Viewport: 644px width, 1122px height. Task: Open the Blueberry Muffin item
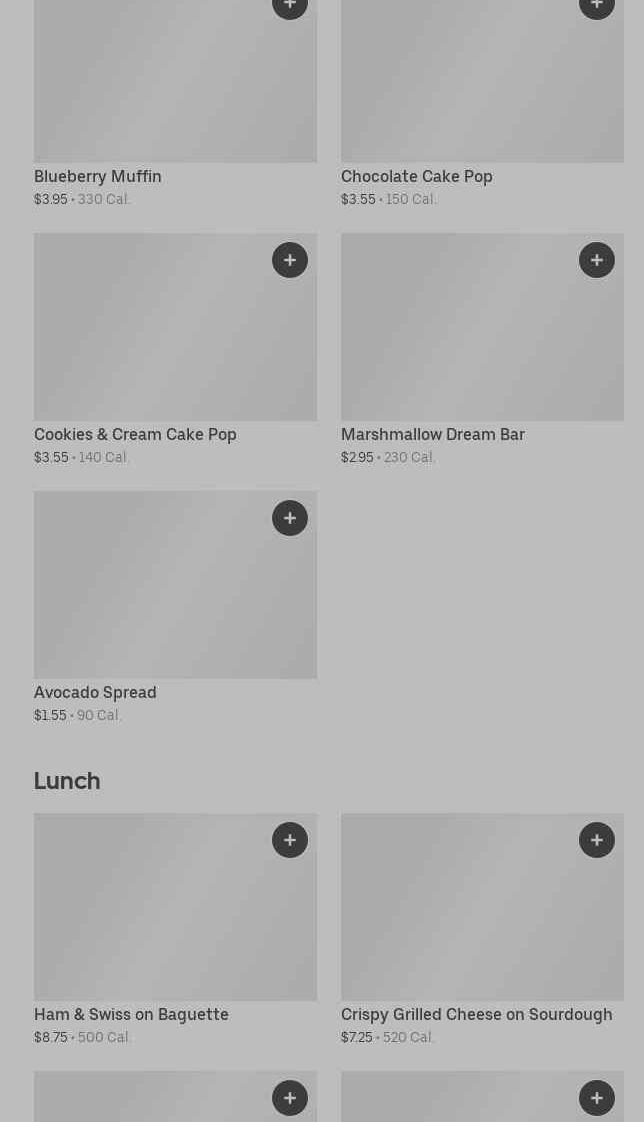point(98,176)
